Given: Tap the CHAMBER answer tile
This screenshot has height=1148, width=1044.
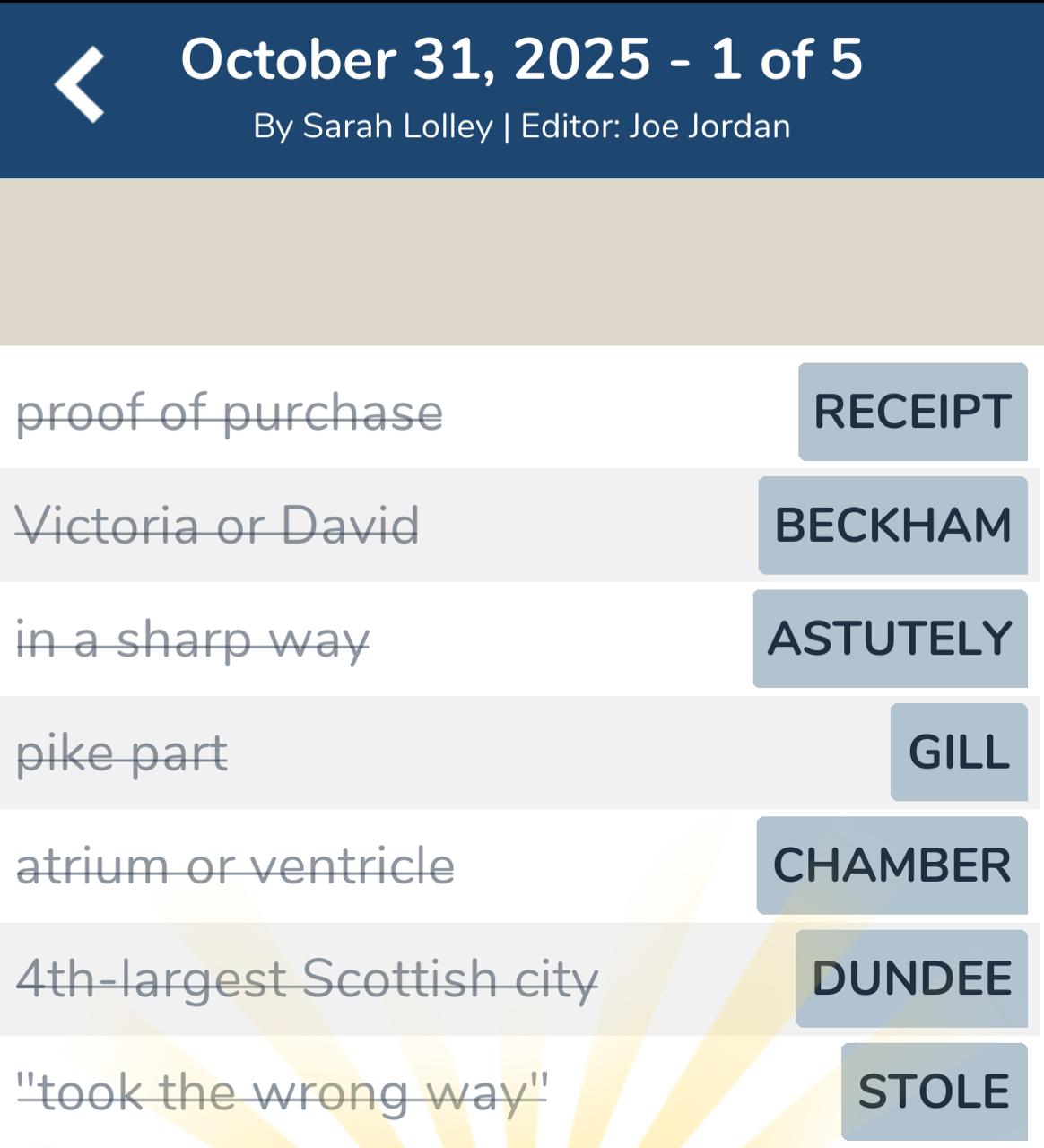Looking at the screenshot, I should coord(894,865).
